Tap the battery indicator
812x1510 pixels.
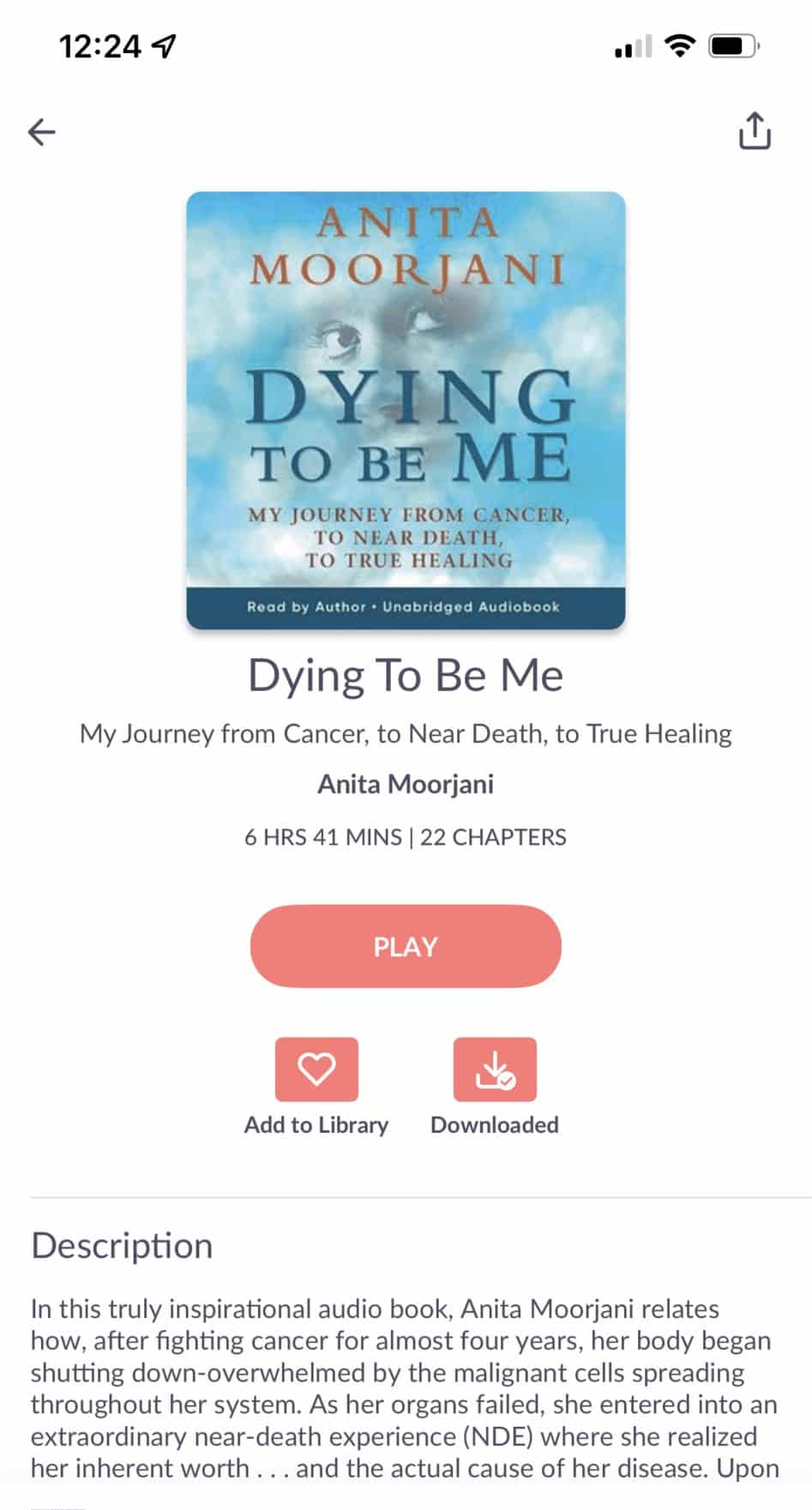point(729,45)
